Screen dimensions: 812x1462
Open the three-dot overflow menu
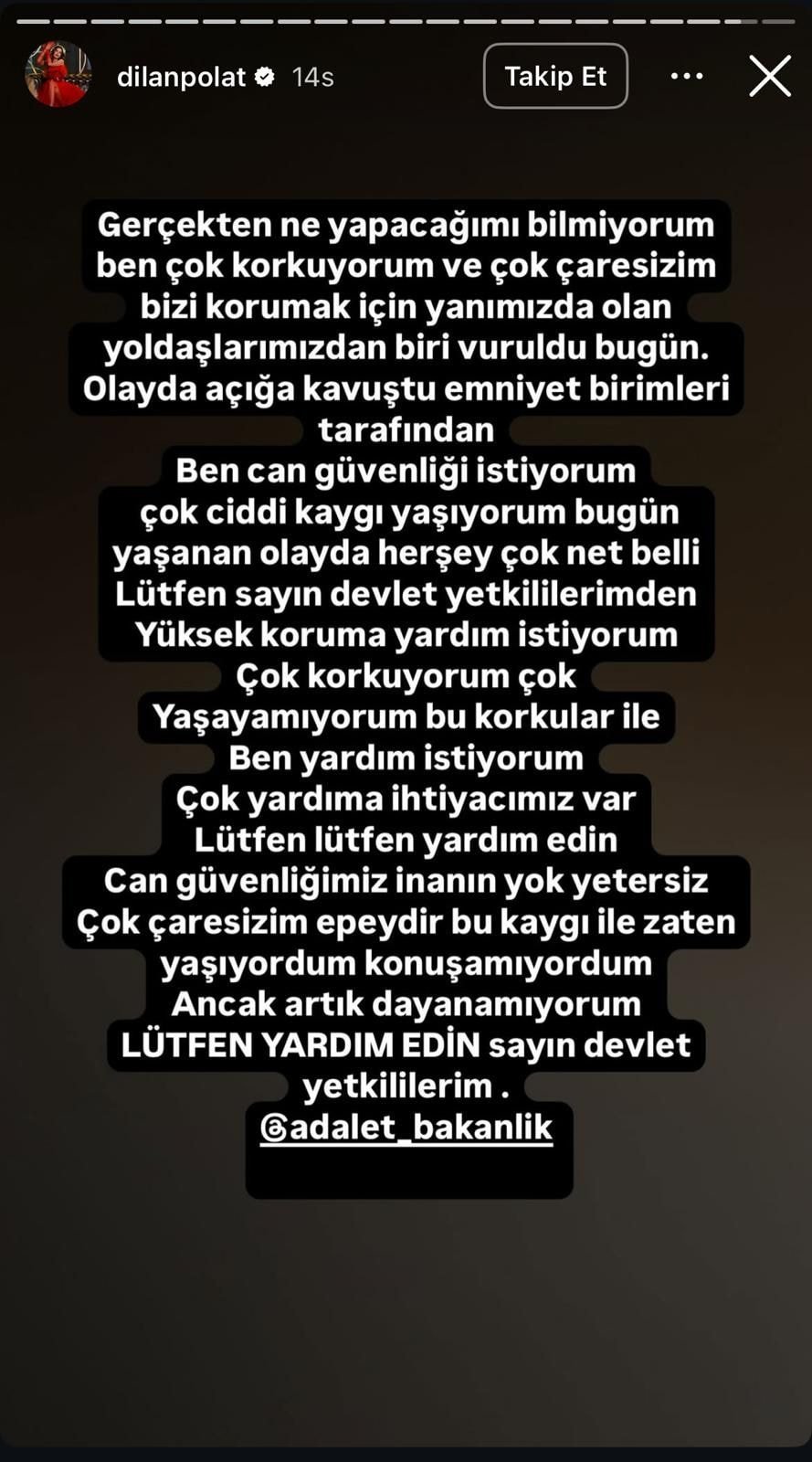[x=687, y=76]
